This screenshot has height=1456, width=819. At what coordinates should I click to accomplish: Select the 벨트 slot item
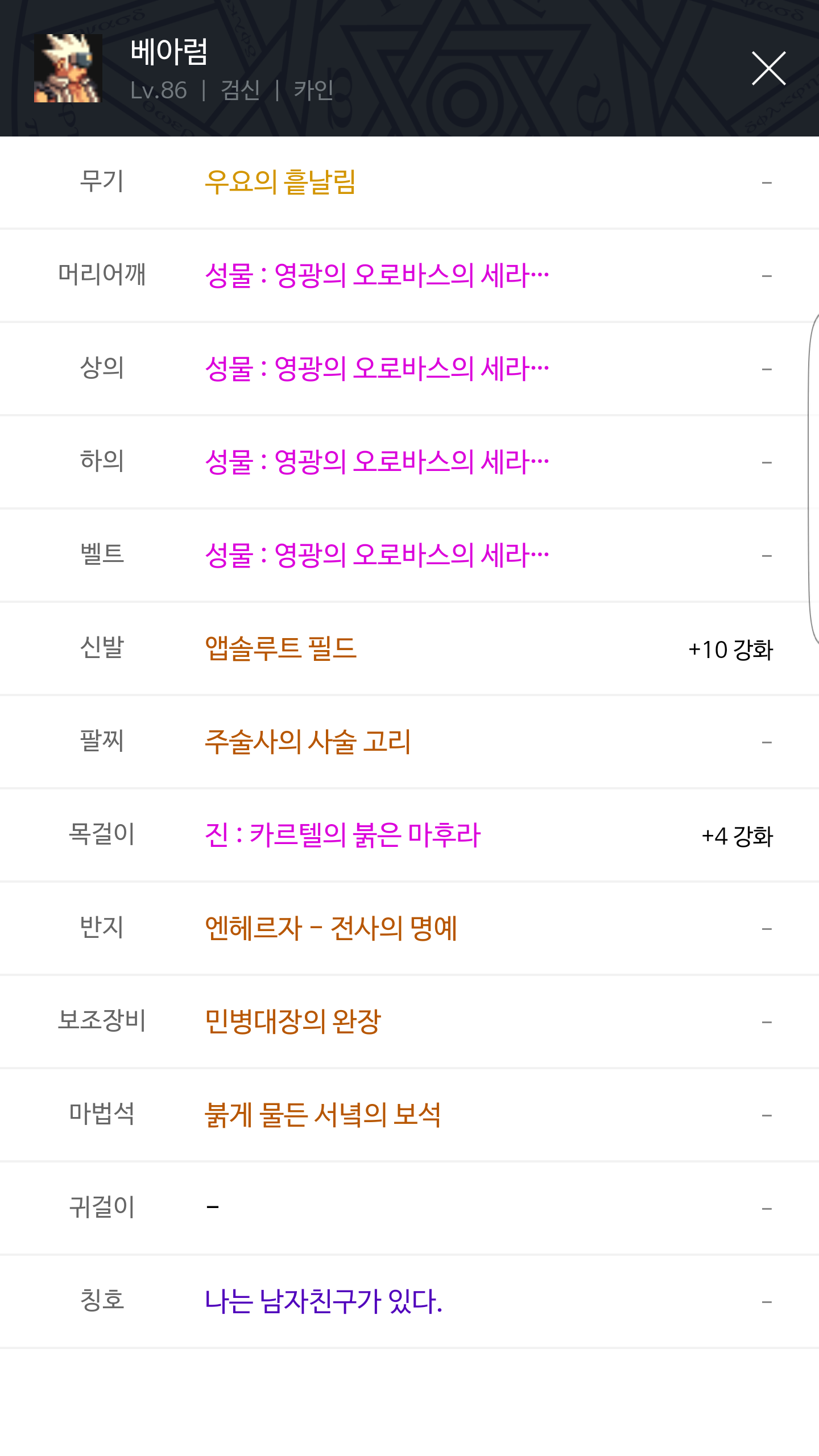coord(377,556)
